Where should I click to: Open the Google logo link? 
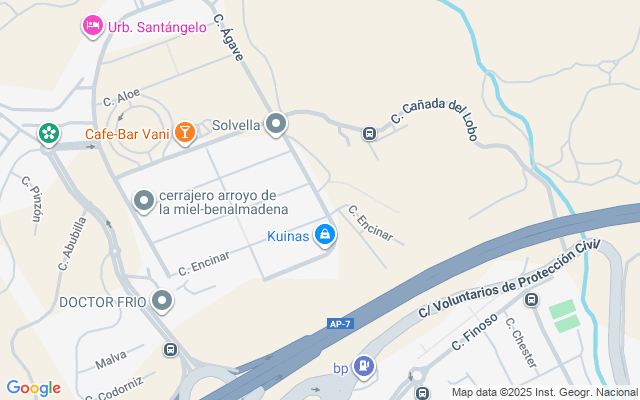pos(34,388)
